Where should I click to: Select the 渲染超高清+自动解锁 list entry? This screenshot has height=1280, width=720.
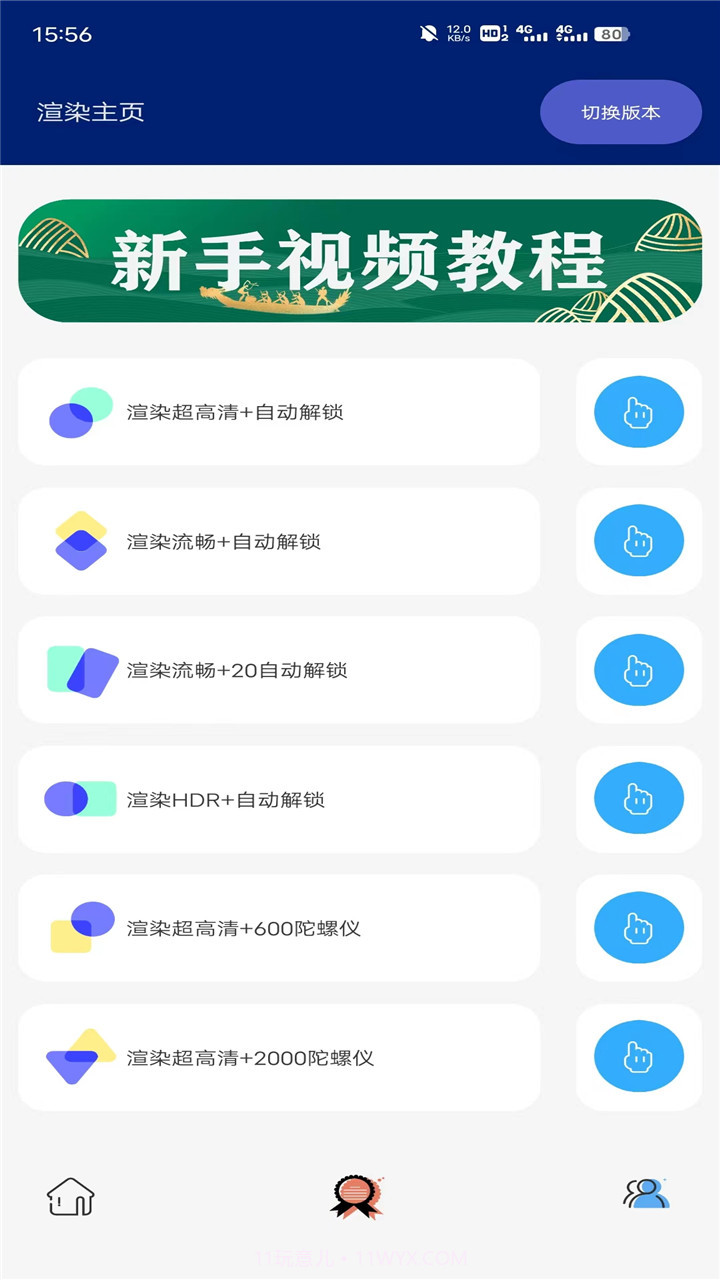278,411
